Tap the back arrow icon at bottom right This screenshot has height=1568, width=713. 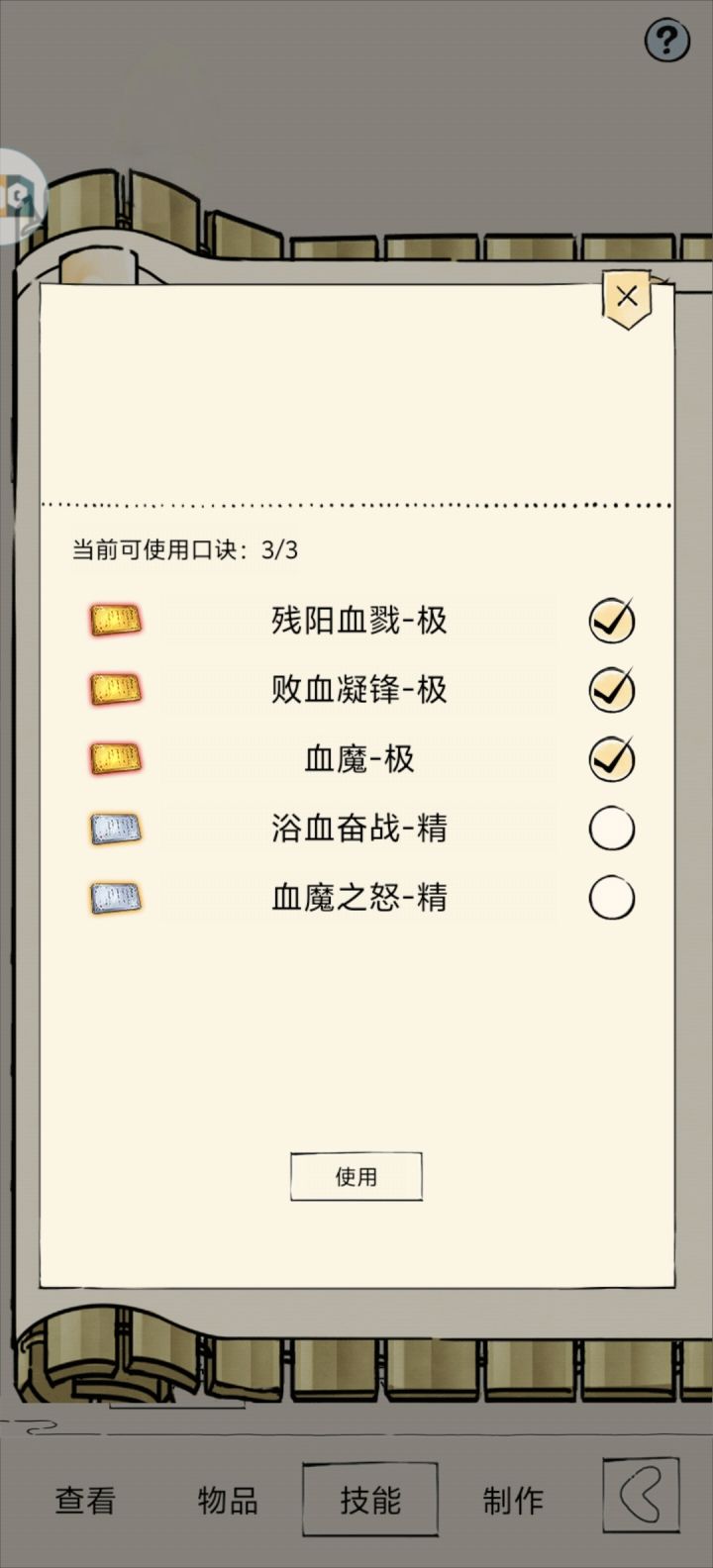click(640, 1498)
